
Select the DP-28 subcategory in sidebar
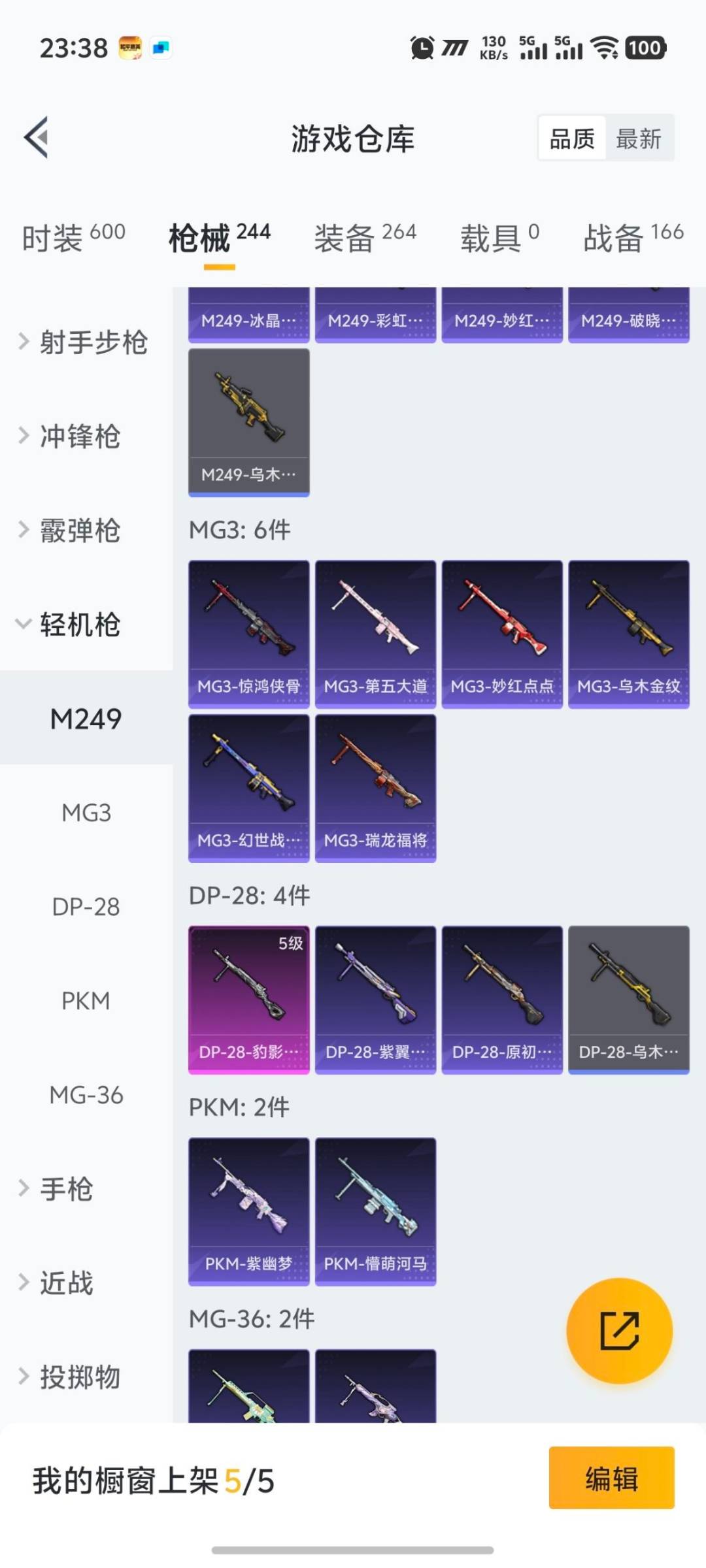click(x=86, y=907)
